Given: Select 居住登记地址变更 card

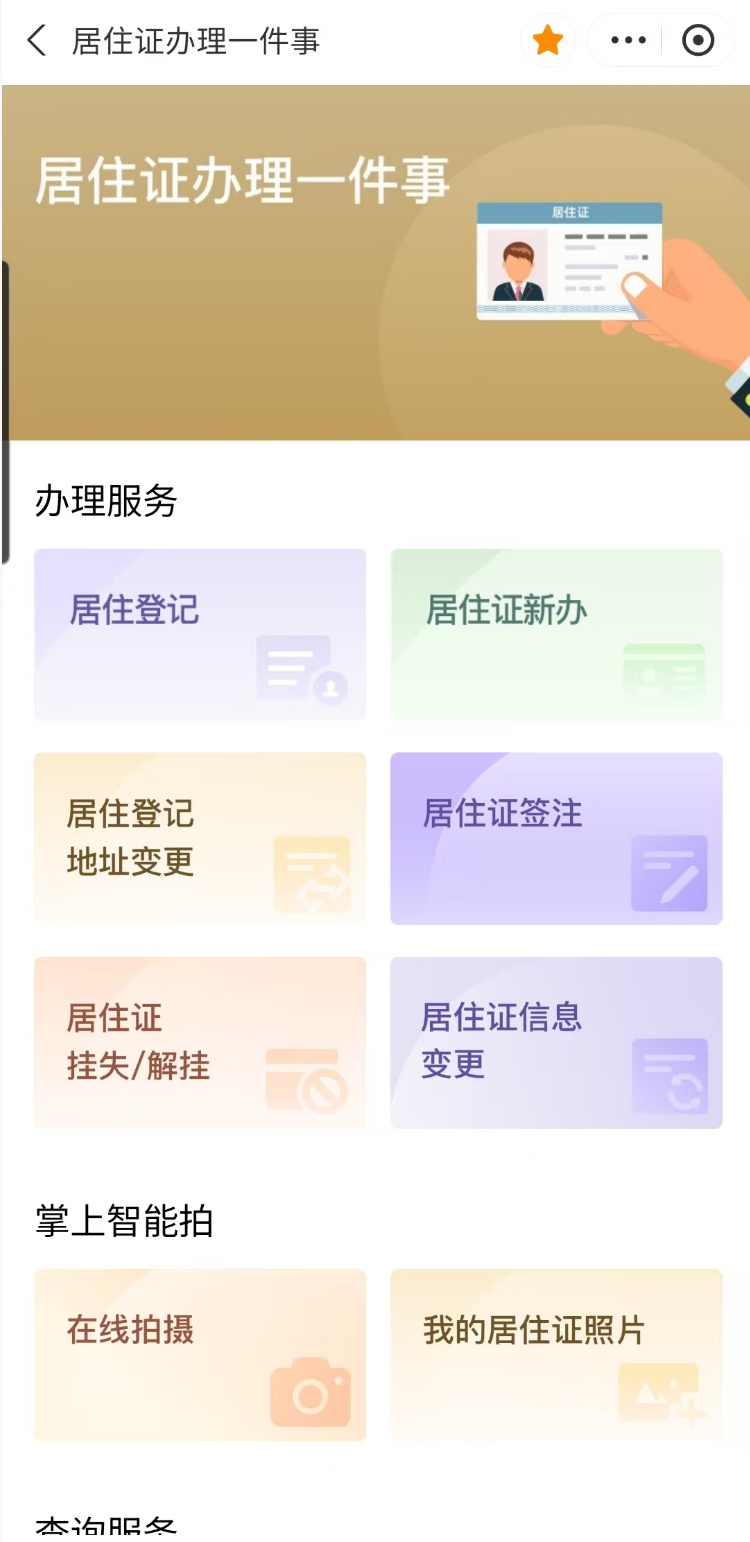Looking at the screenshot, I should point(200,838).
